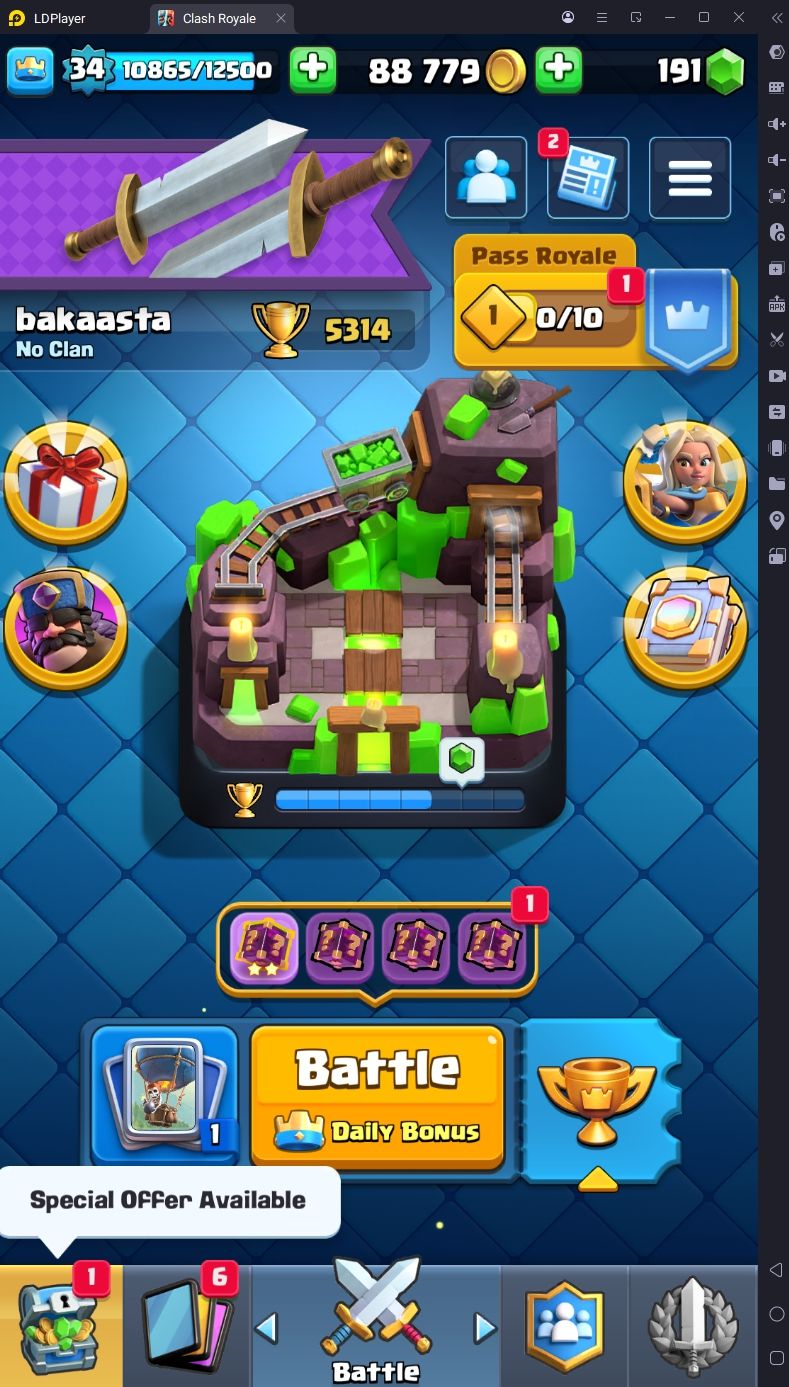The height and width of the screenshot is (1387, 789).
Task: Select the balloon deck card slot
Action: point(164,1095)
